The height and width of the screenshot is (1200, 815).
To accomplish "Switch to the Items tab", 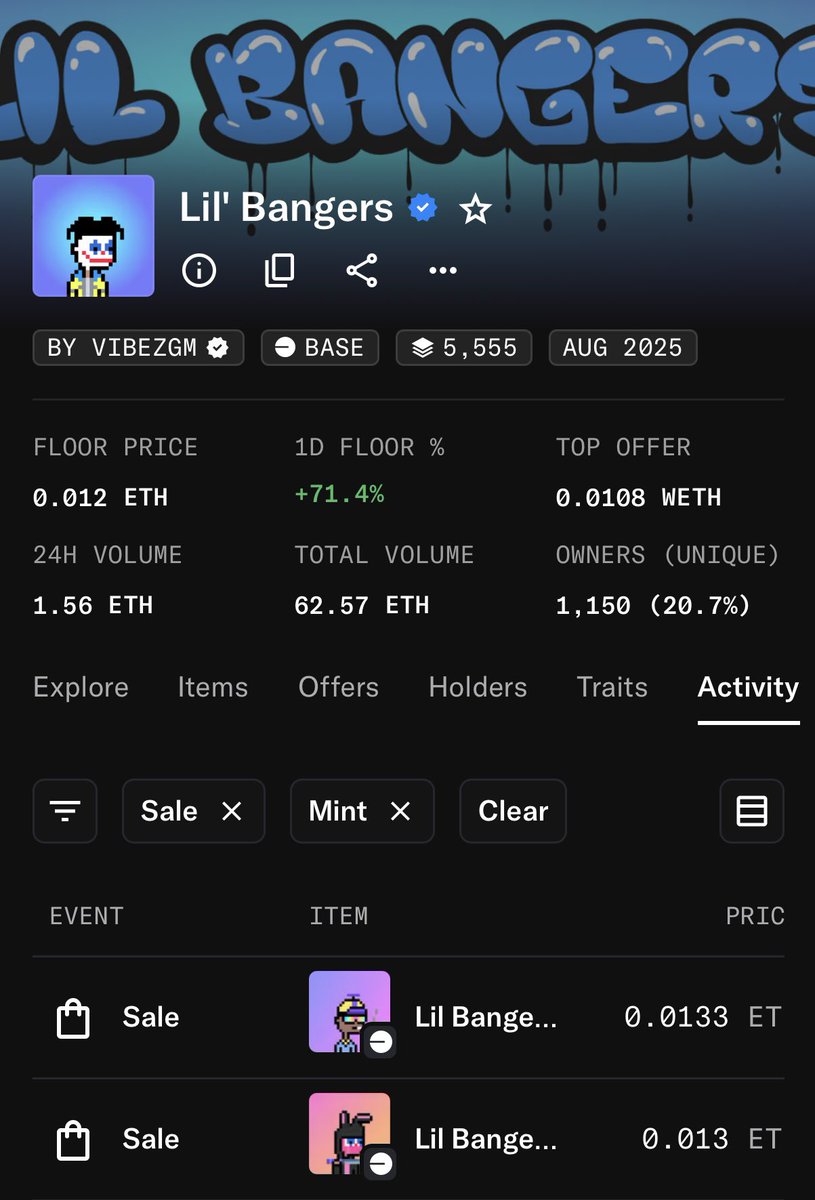I will (213, 687).
